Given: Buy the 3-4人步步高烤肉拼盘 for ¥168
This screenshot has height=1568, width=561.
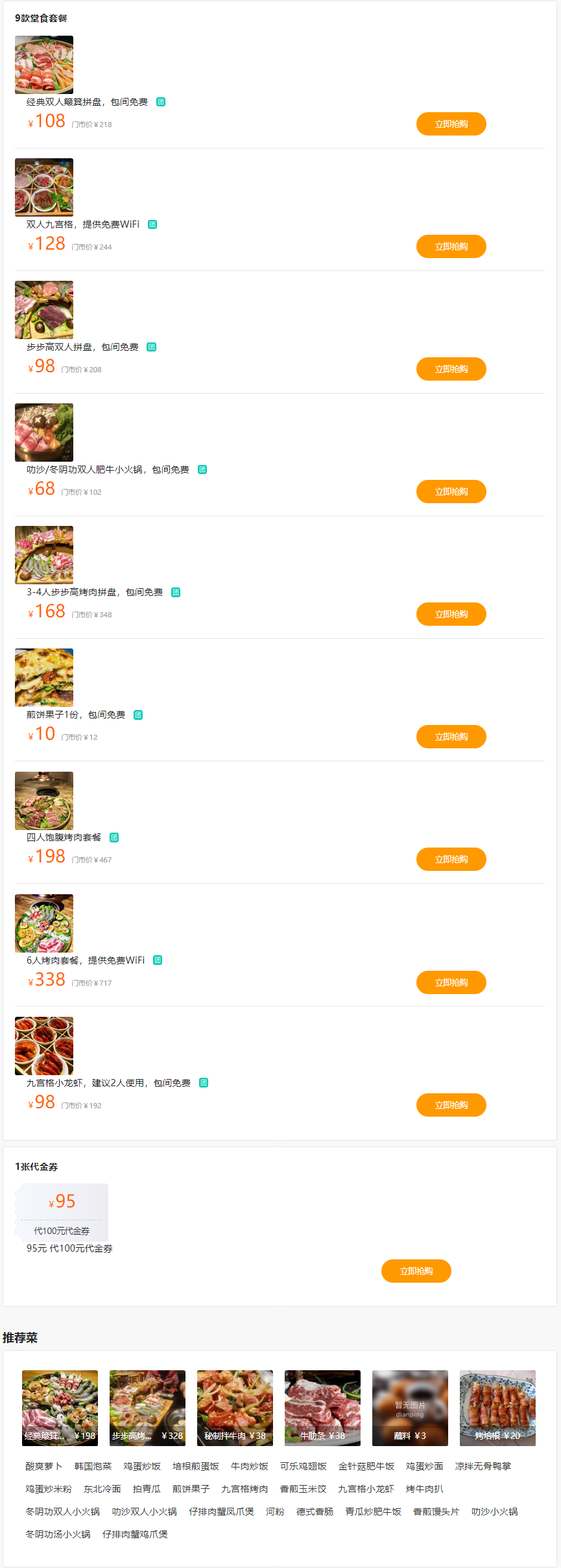Looking at the screenshot, I should (x=451, y=614).
